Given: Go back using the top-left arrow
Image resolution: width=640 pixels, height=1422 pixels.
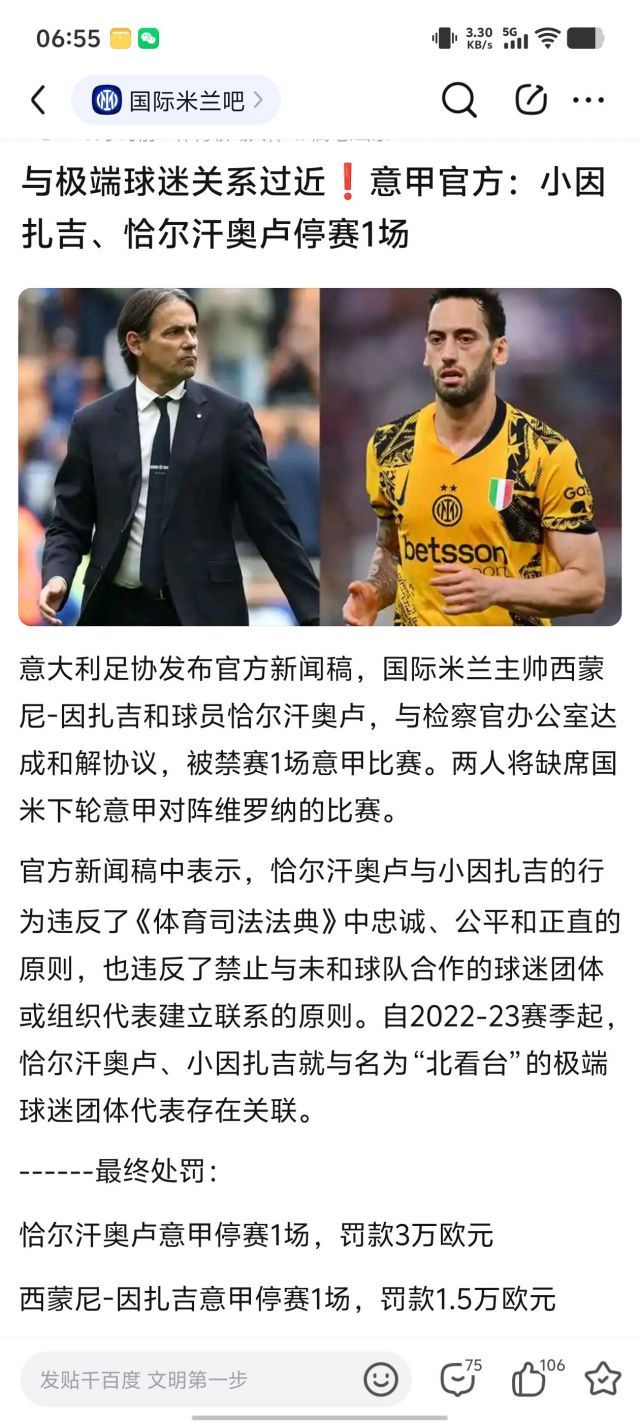Looking at the screenshot, I should coord(38,100).
